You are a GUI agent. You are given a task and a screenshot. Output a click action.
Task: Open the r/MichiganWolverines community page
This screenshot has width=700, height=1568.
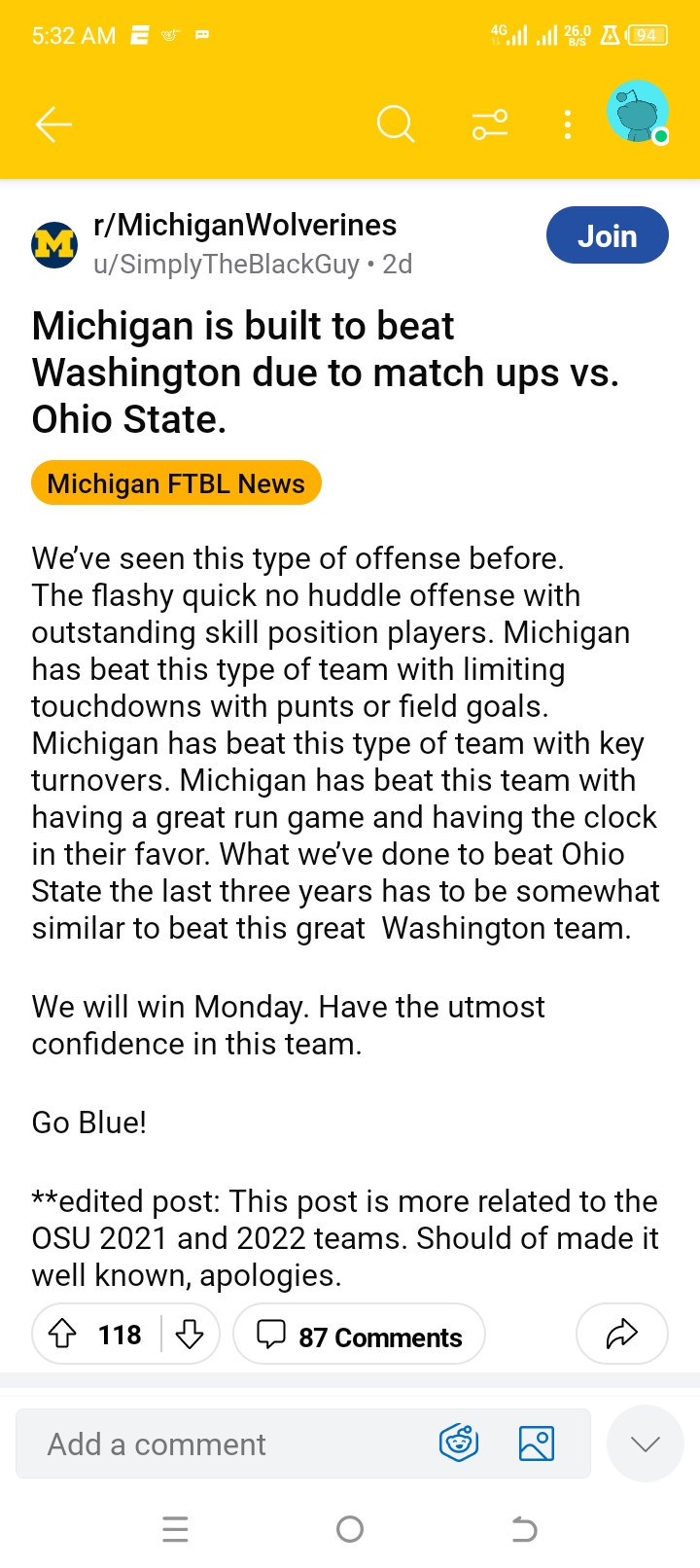[245, 225]
